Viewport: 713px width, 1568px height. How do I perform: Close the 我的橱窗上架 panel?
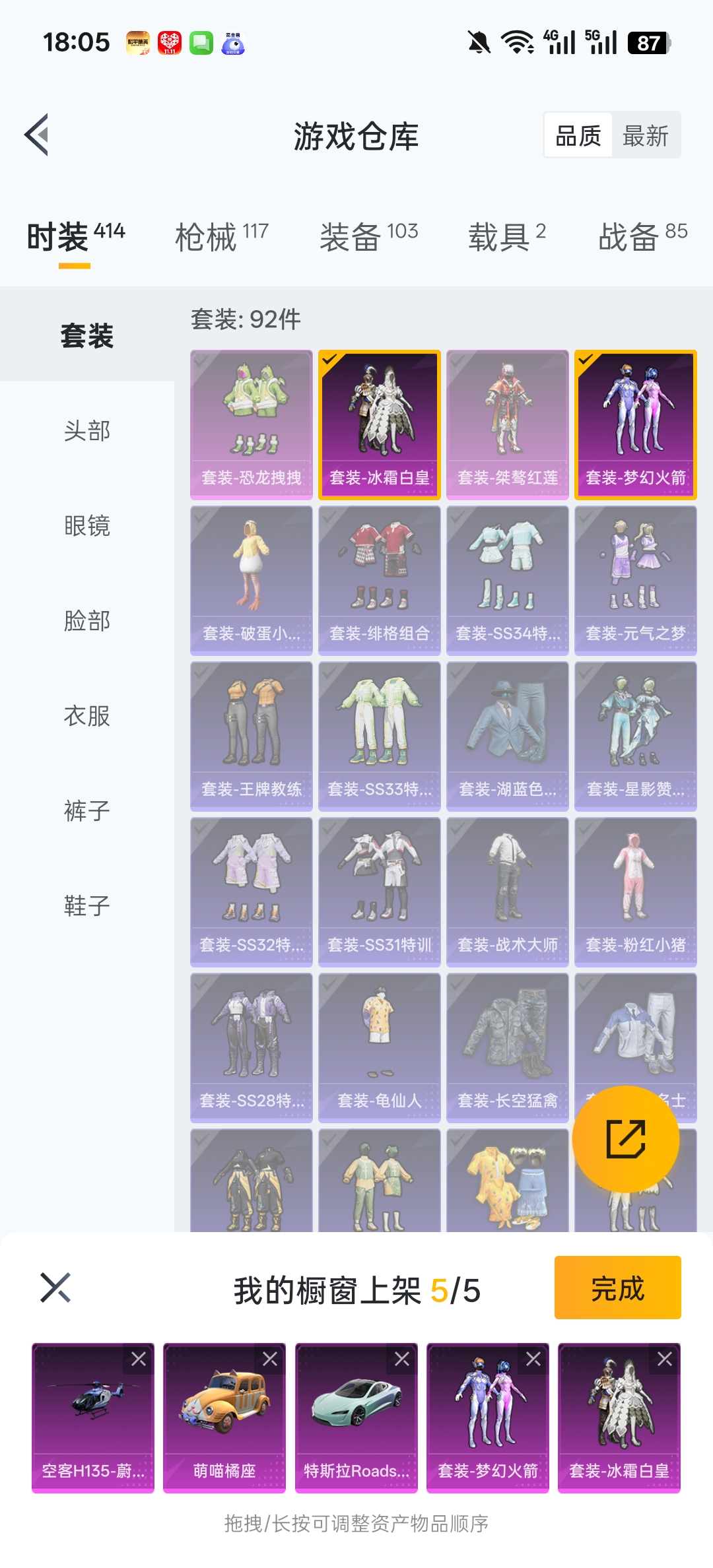(x=55, y=1288)
